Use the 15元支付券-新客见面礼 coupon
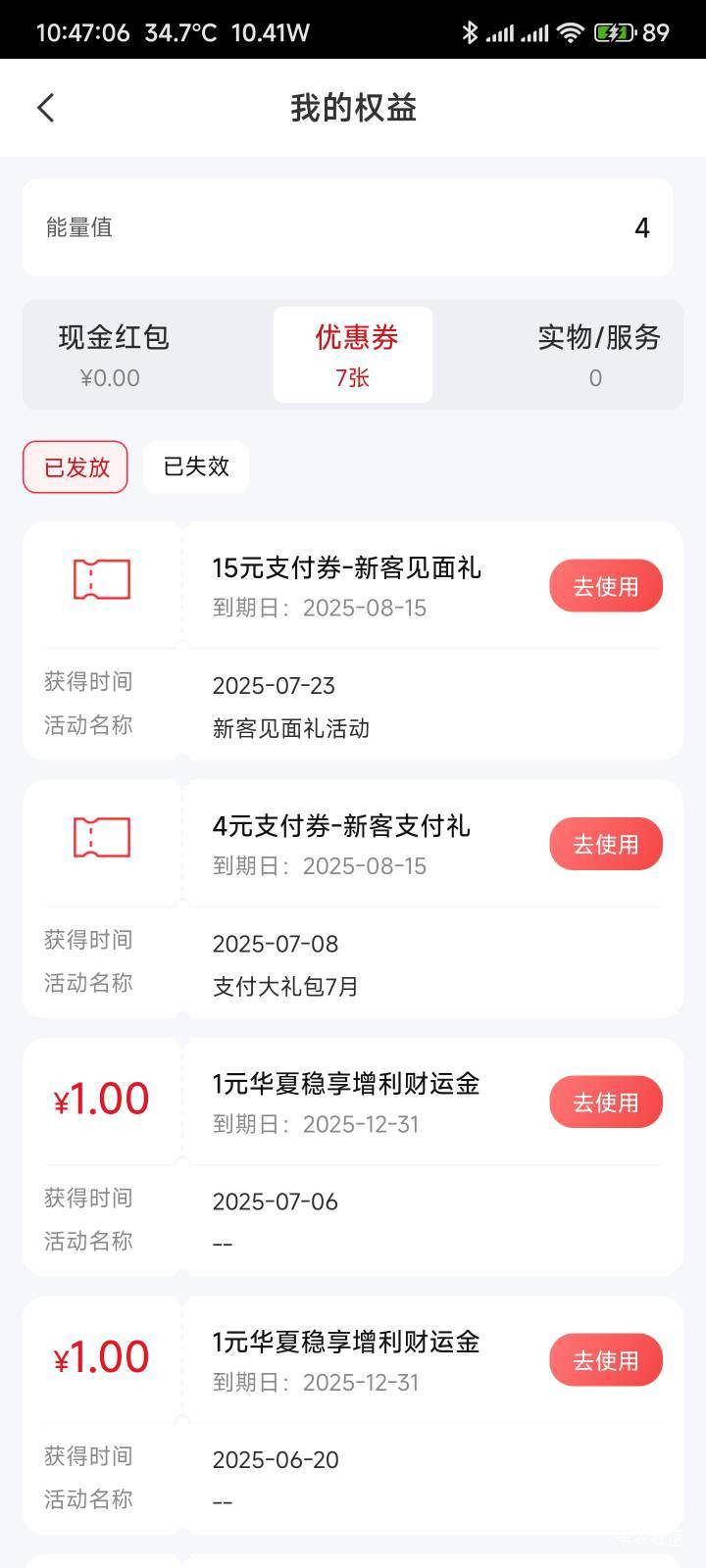 click(x=606, y=586)
